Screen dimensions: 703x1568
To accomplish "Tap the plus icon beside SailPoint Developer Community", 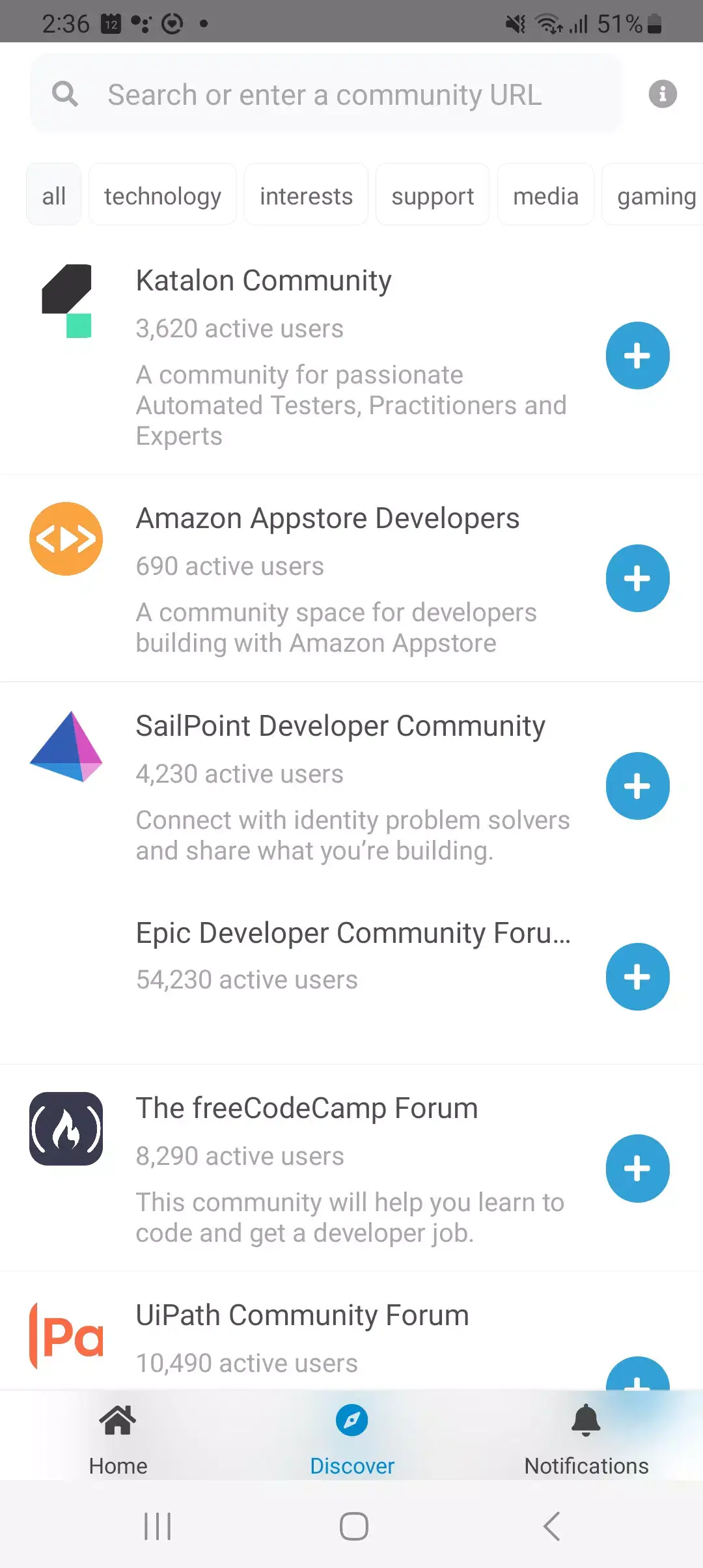I will 637,786.
